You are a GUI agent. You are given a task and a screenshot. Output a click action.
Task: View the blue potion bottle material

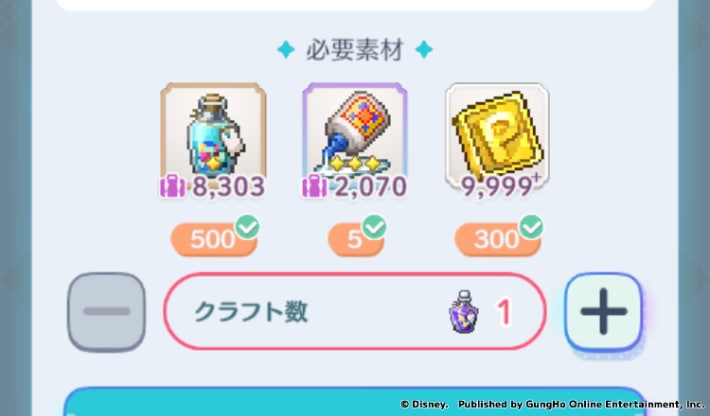pyautogui.click(x=213, y=129)
